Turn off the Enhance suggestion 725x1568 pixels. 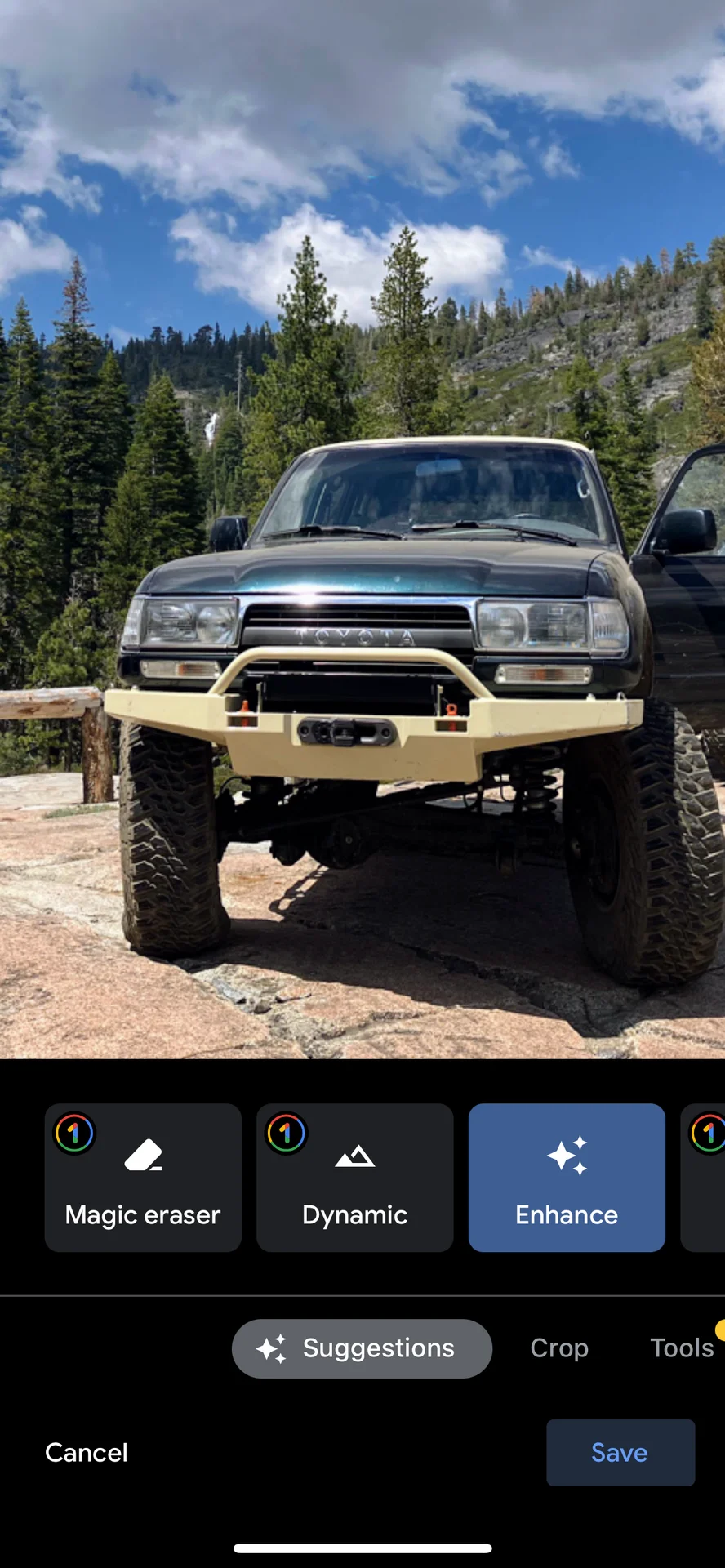(x=567, y=1177)
